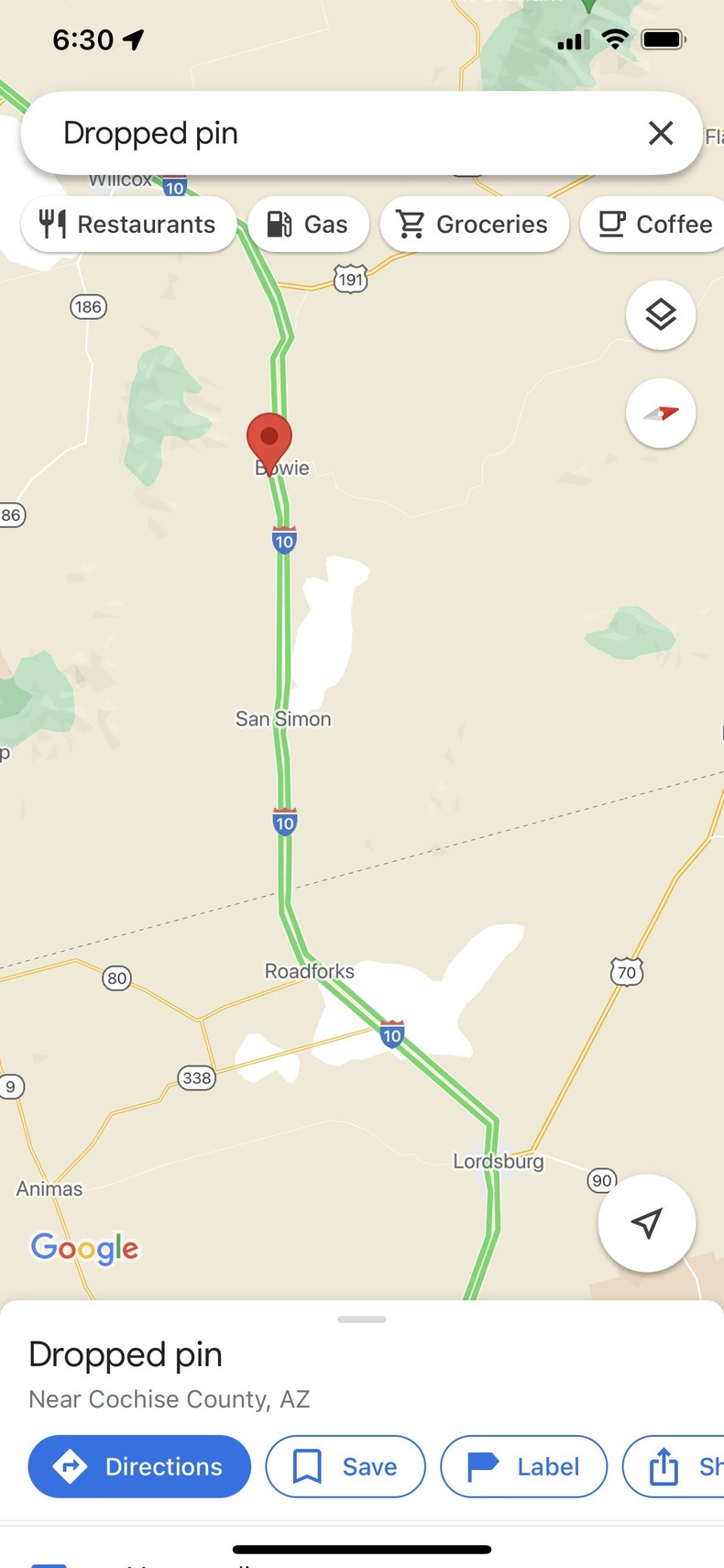
Task: Tap the Bowie town label
Action: click(280, 468)
